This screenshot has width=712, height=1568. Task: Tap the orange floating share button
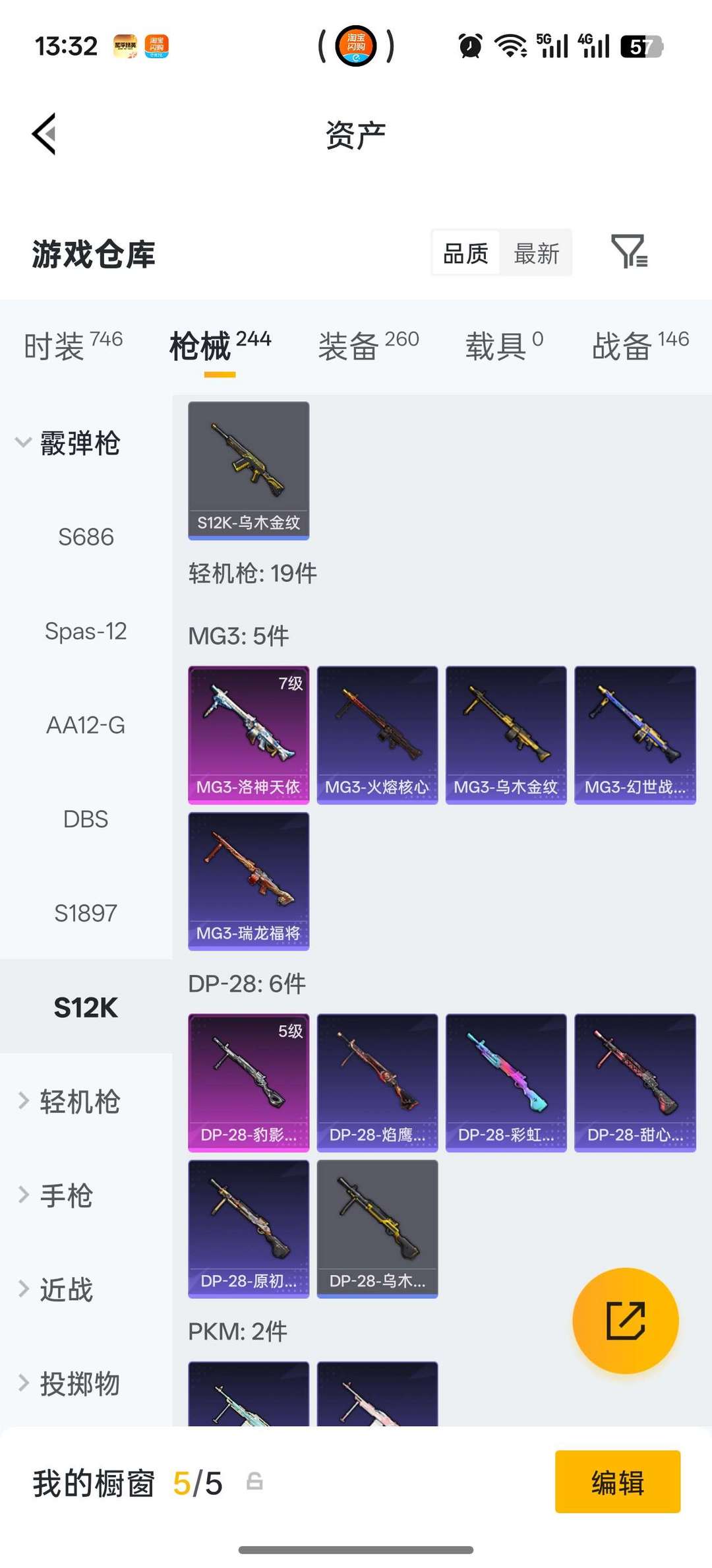click(x=626, y=1321)
